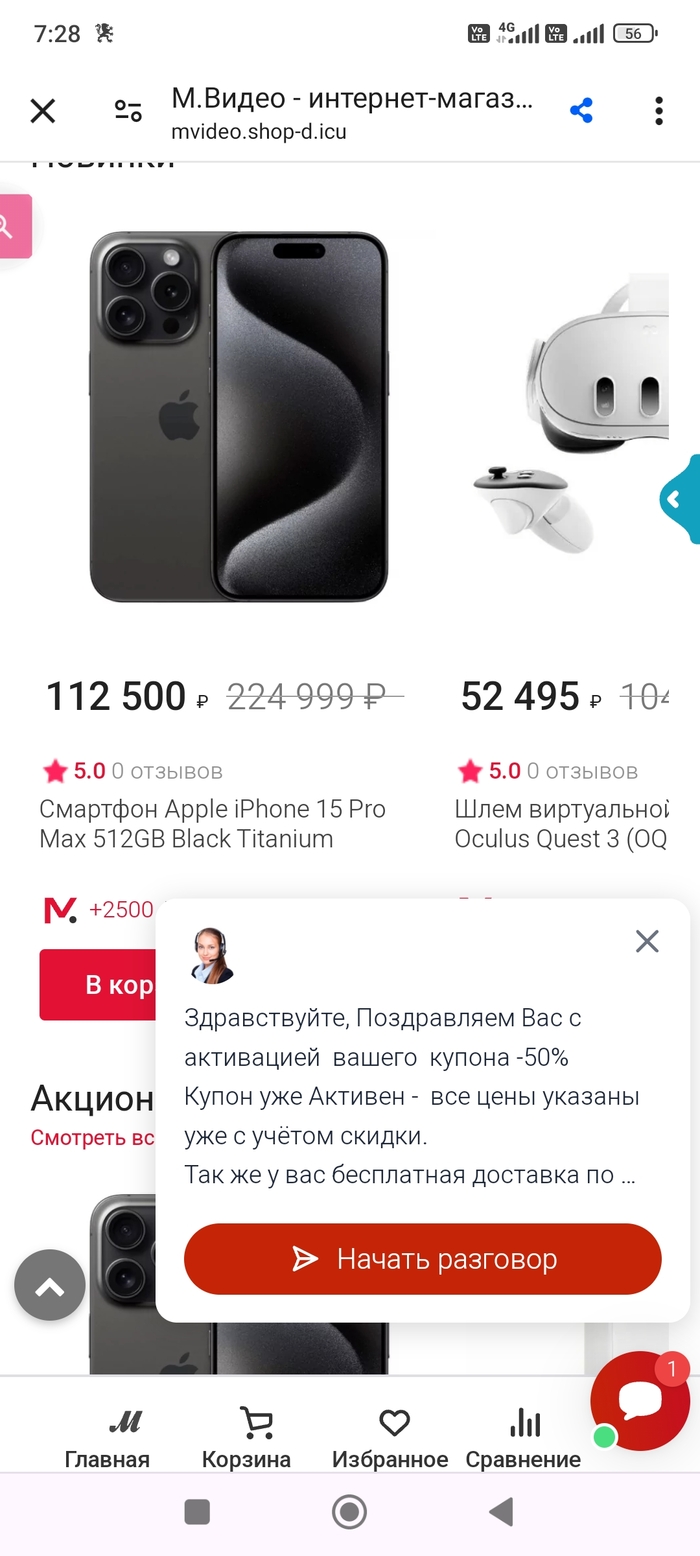Go to the system home screen
The height and width of the screenshot is (1556, 700).
(x=349, y=1512)
